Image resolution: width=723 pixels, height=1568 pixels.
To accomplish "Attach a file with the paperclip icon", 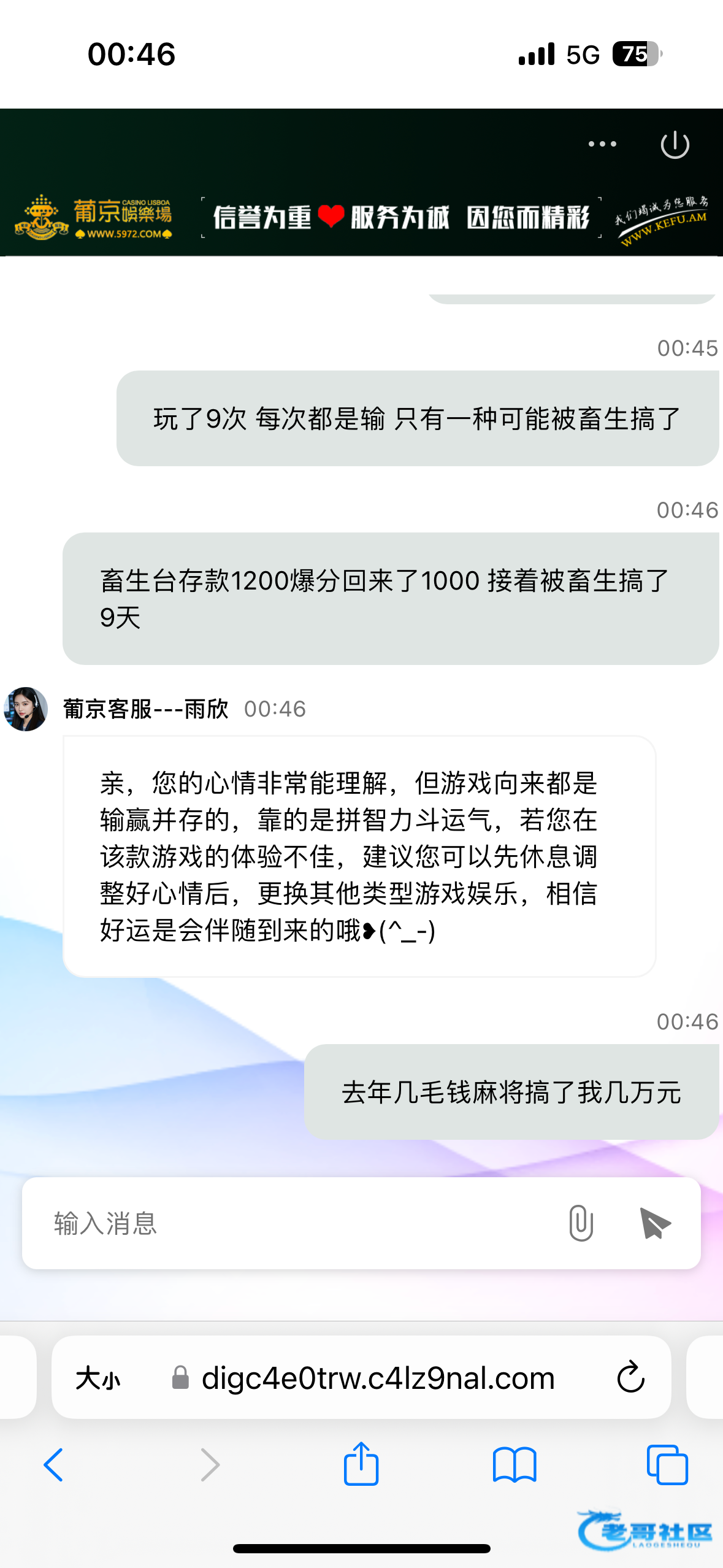I will click(x=580, y=1223).
